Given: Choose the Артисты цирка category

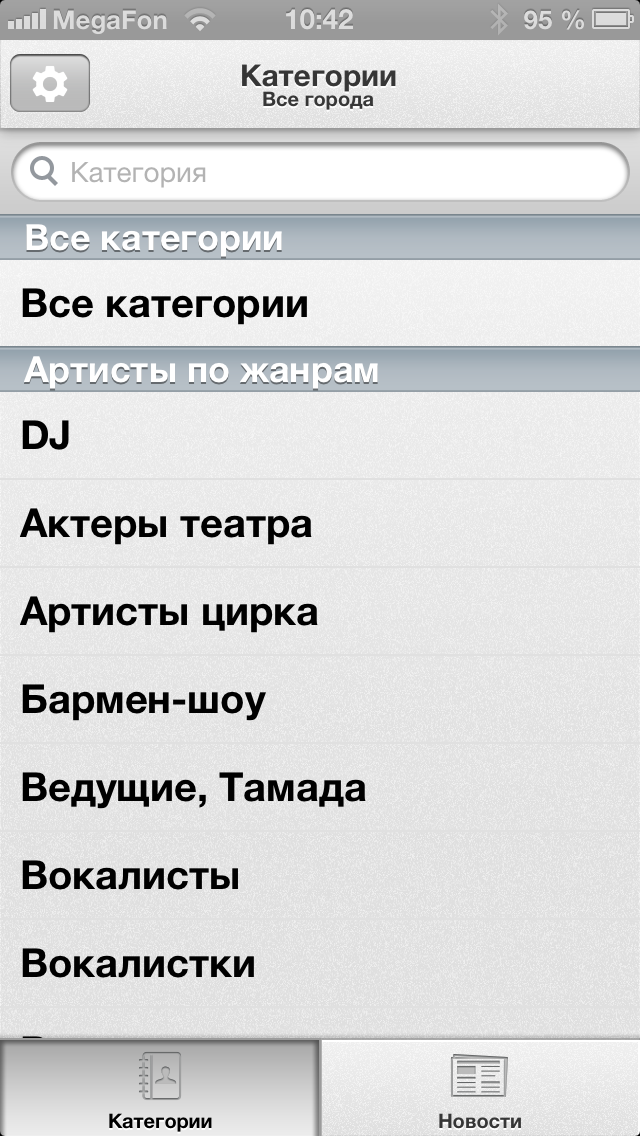Looking at the screenshot, I should [320, 612].
